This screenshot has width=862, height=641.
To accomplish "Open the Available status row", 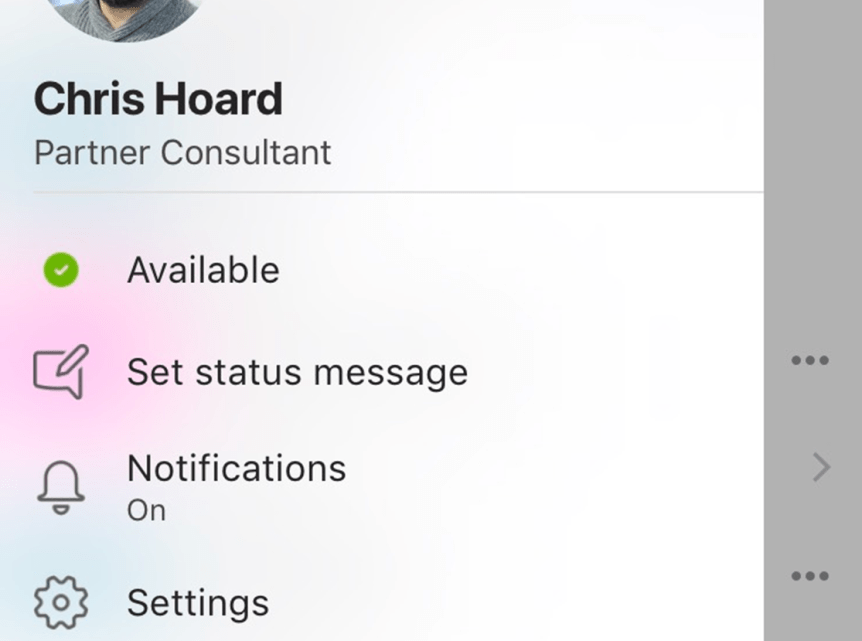I will 203,271.
